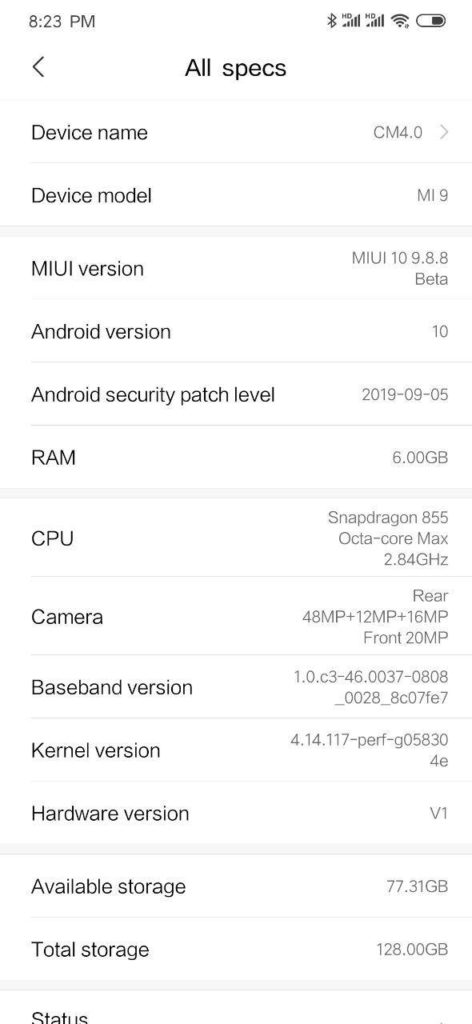Open the Device name setting
The width and height of the screenshot is (472, 1024).
coord(236,133)
